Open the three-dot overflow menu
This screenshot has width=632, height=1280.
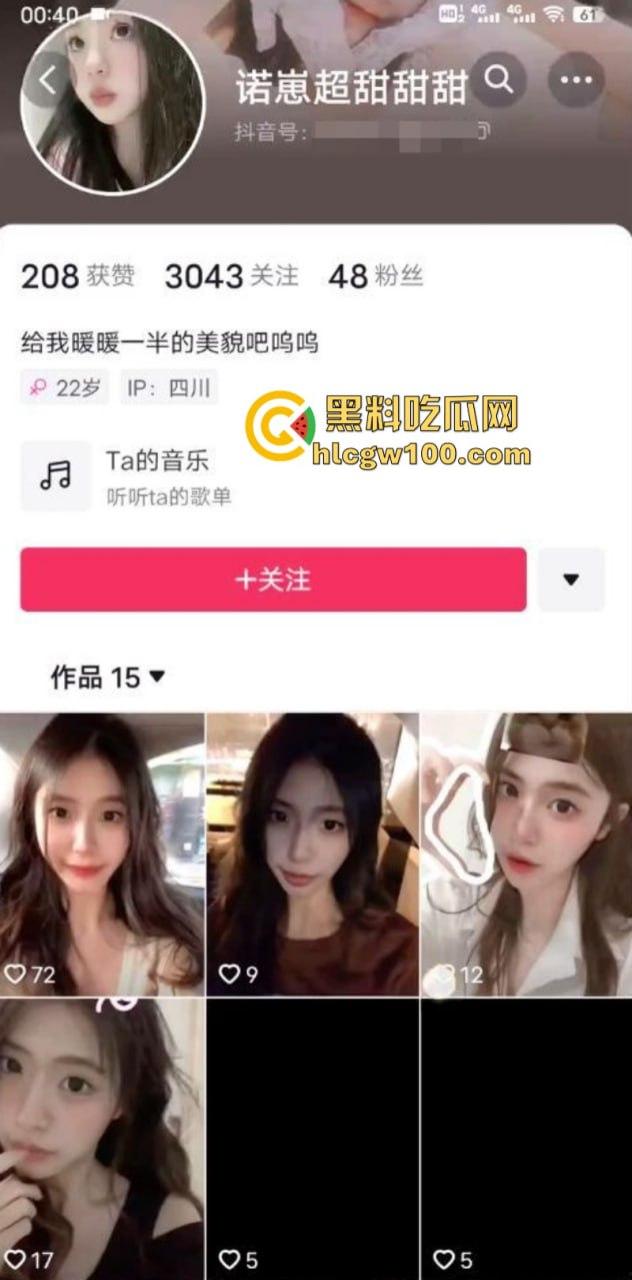[576, 80]
